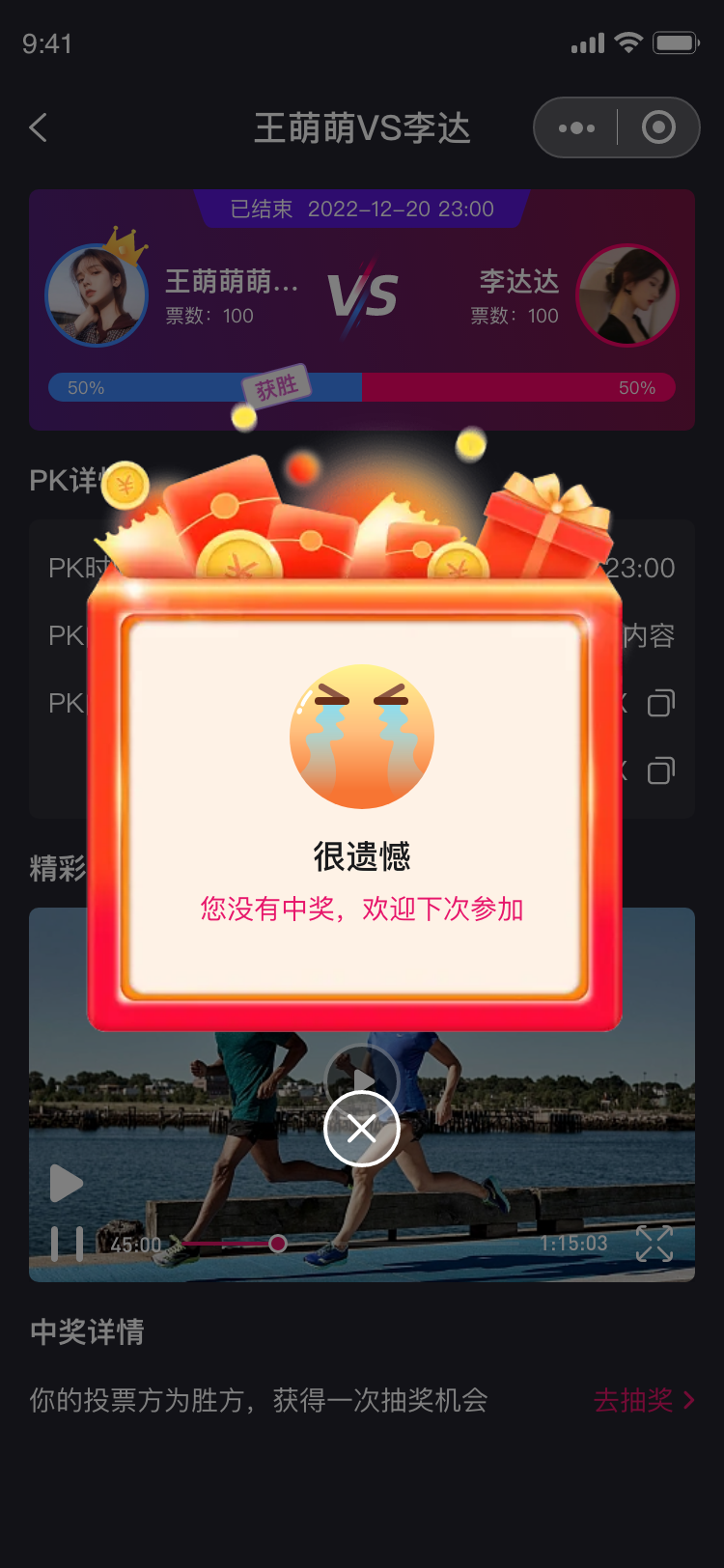Pause the video with the pause icon
This screenshot has height=1568, width=724.
point(66,1245)
